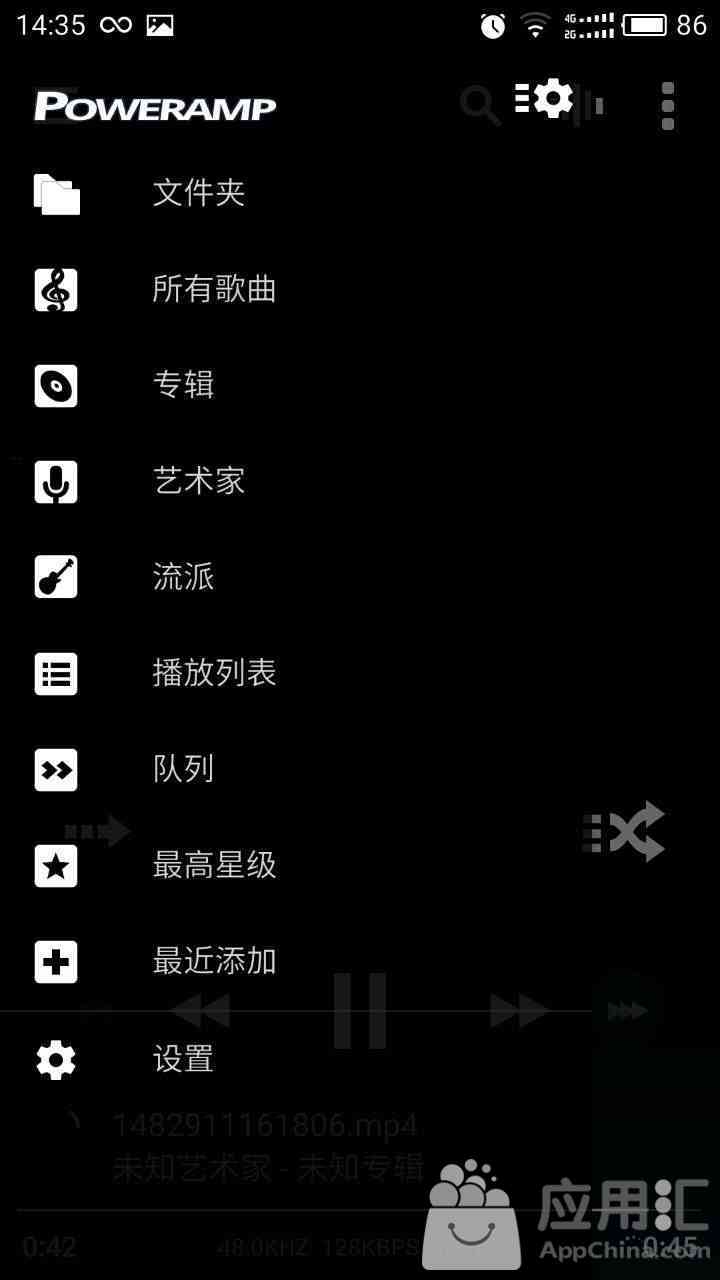The width and height of the screenshot is (720, 1280).
Task: Tap the search magnifier icon
Action: pos(480,105)
